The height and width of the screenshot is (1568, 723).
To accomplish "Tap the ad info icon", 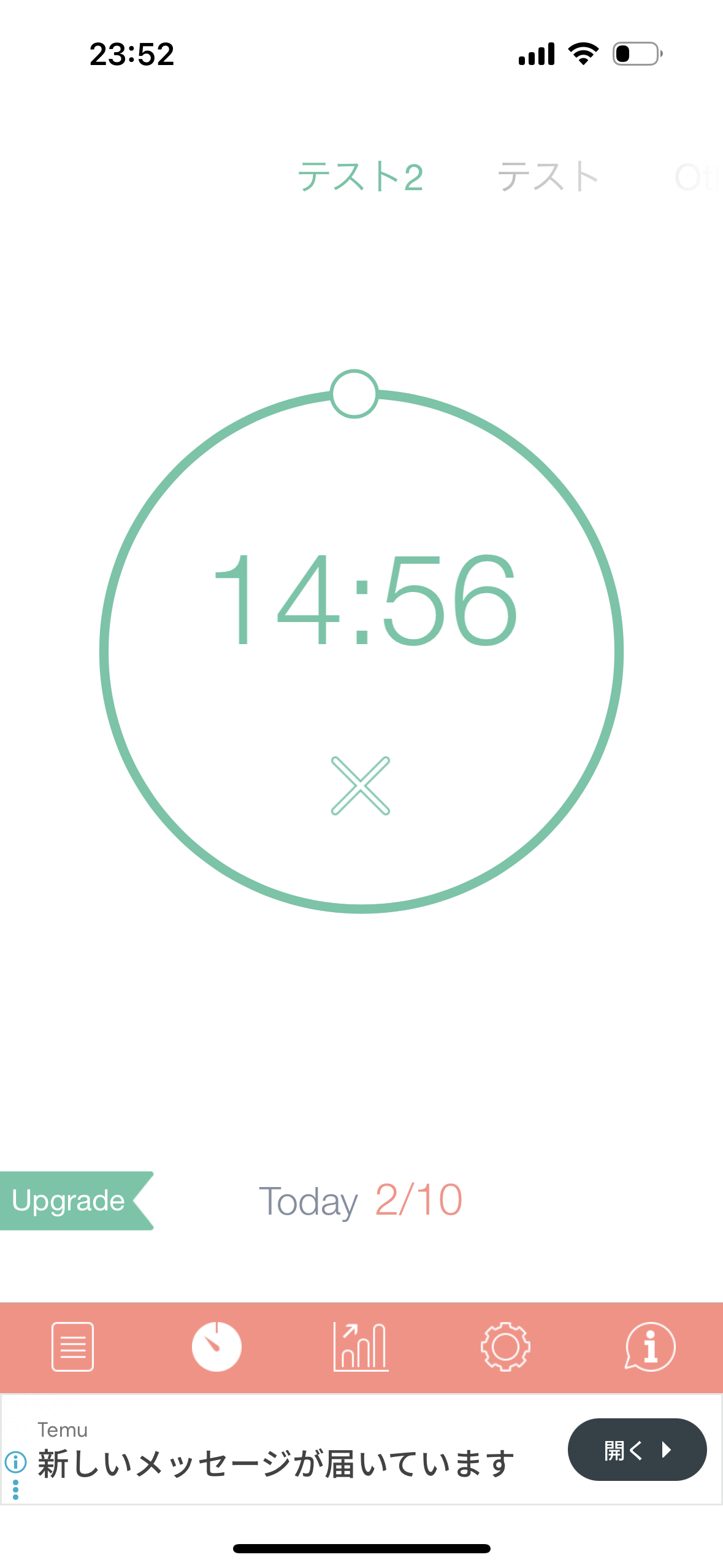I will coord(16,1462).
